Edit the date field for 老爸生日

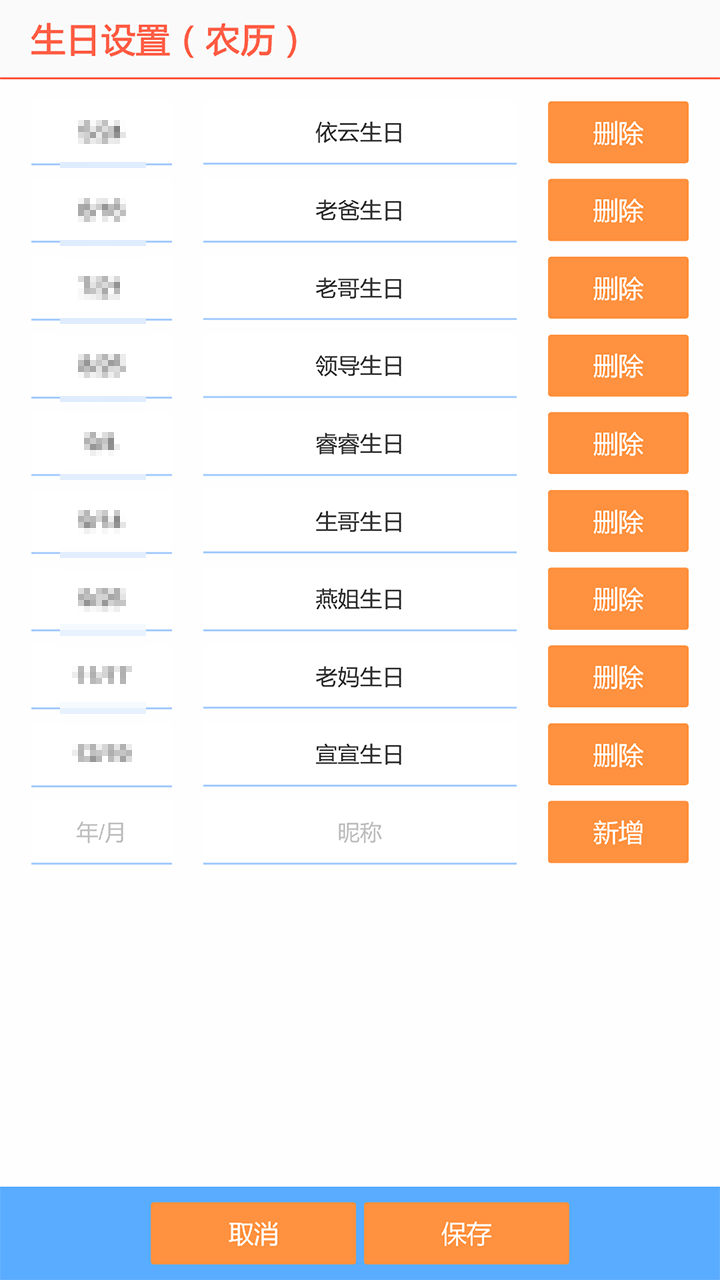101,210
